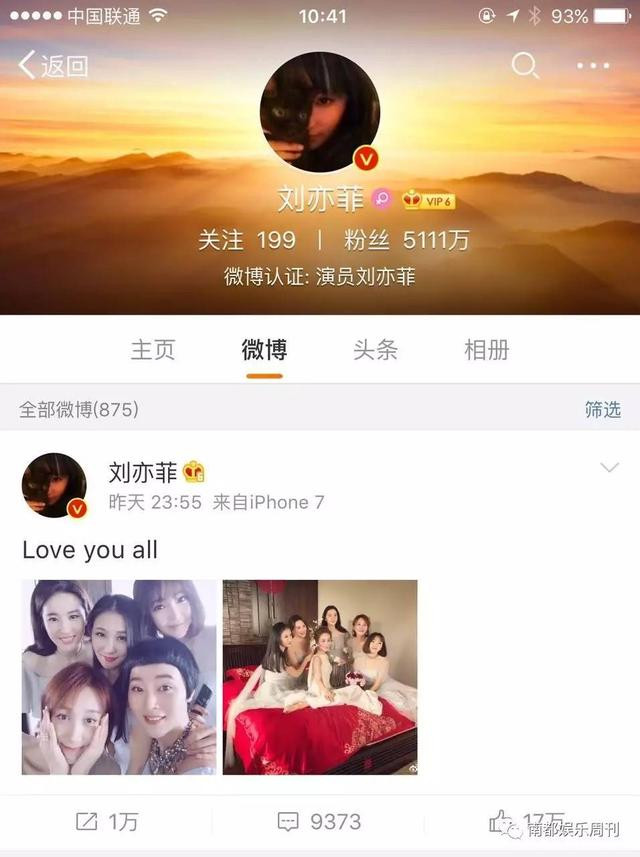Open the search magnifier icon

pyautogui.click(x=525, y=66)
